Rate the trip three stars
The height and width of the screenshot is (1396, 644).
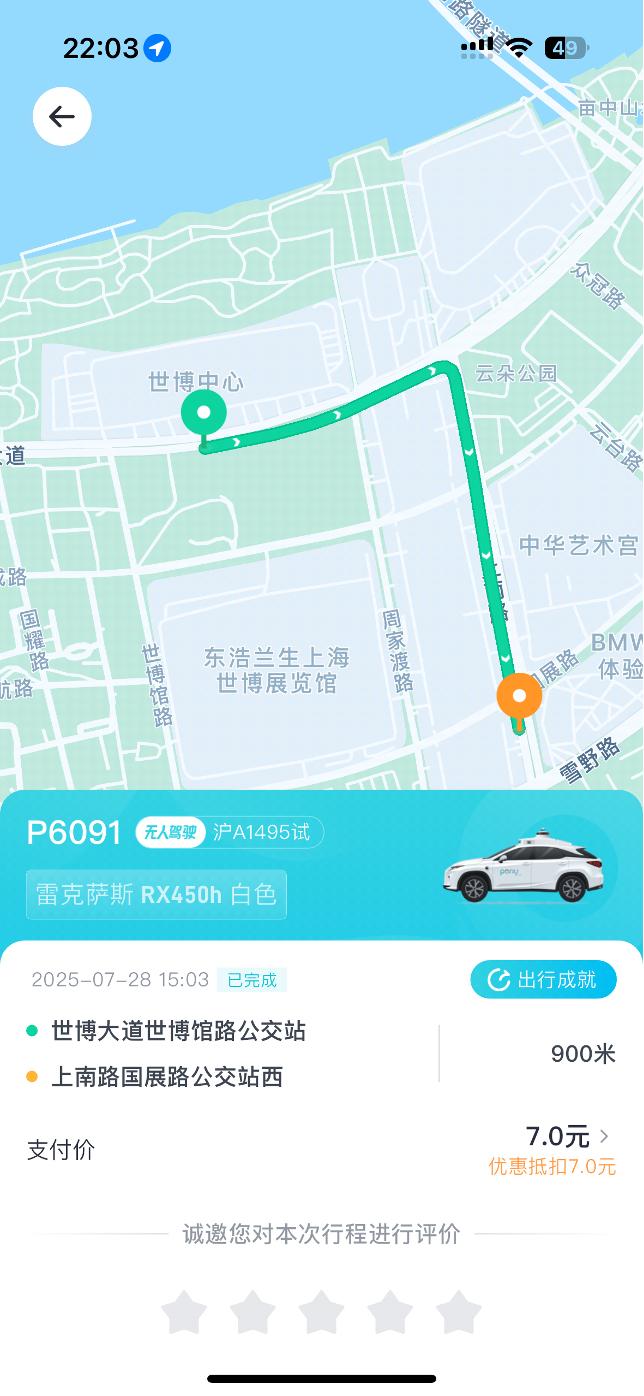click(322, 1312)
